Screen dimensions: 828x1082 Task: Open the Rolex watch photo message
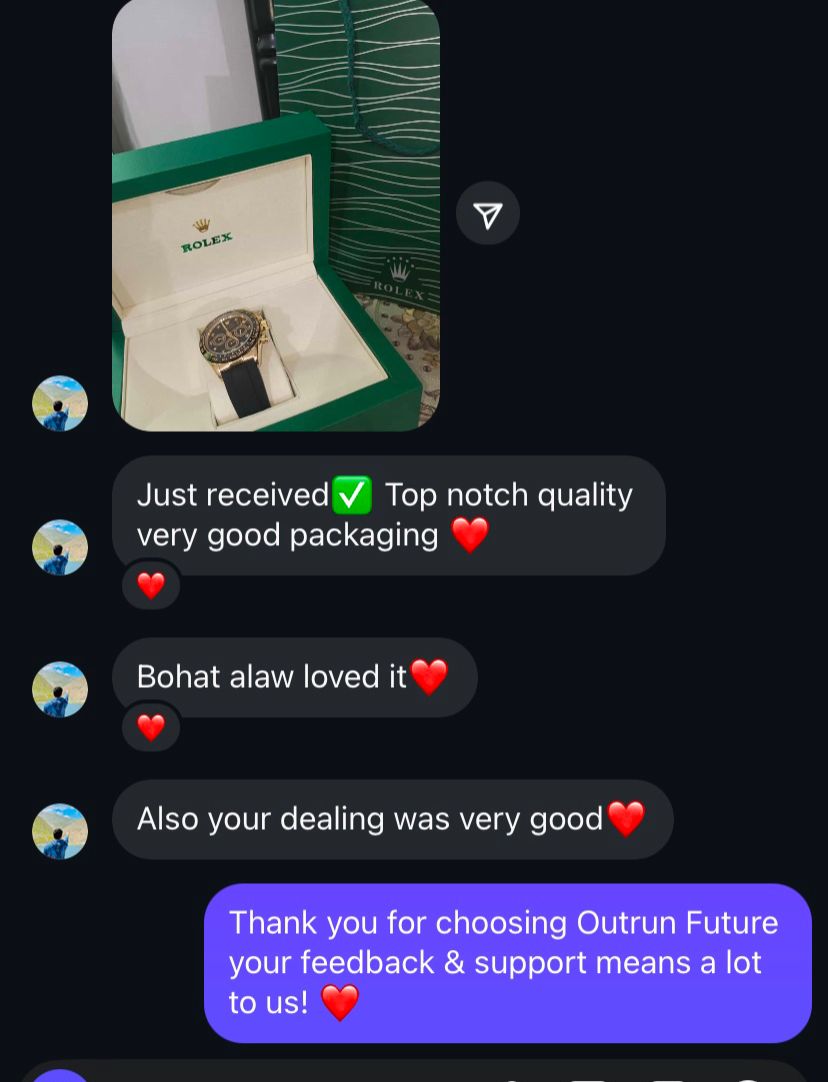tap(276, 215)
